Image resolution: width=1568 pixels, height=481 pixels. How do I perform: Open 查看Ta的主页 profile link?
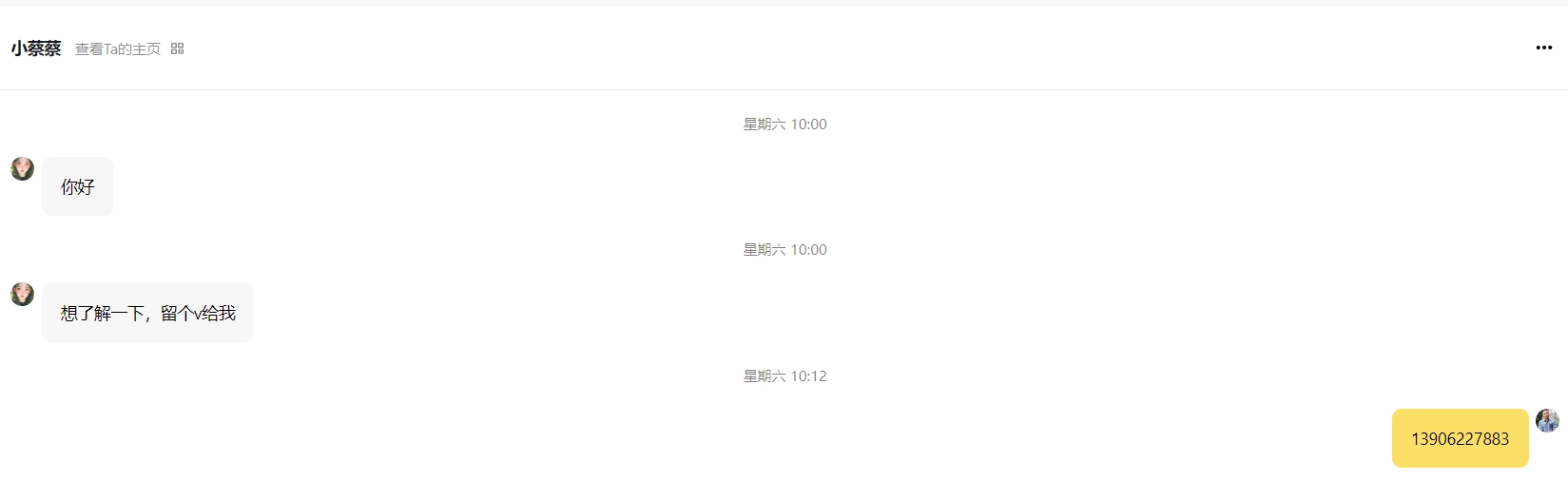point(118,49)
